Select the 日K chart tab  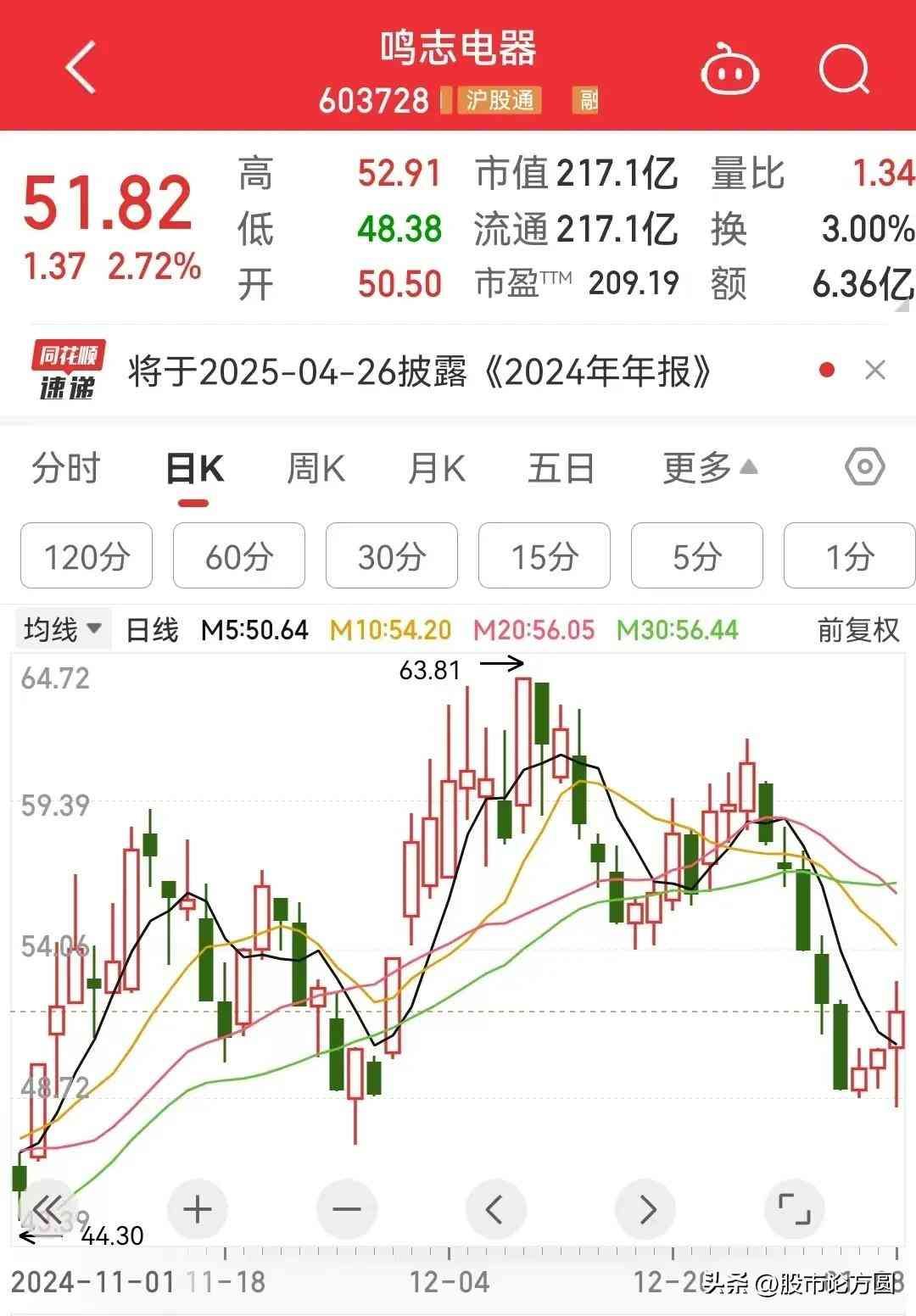[x=194, y=469]
